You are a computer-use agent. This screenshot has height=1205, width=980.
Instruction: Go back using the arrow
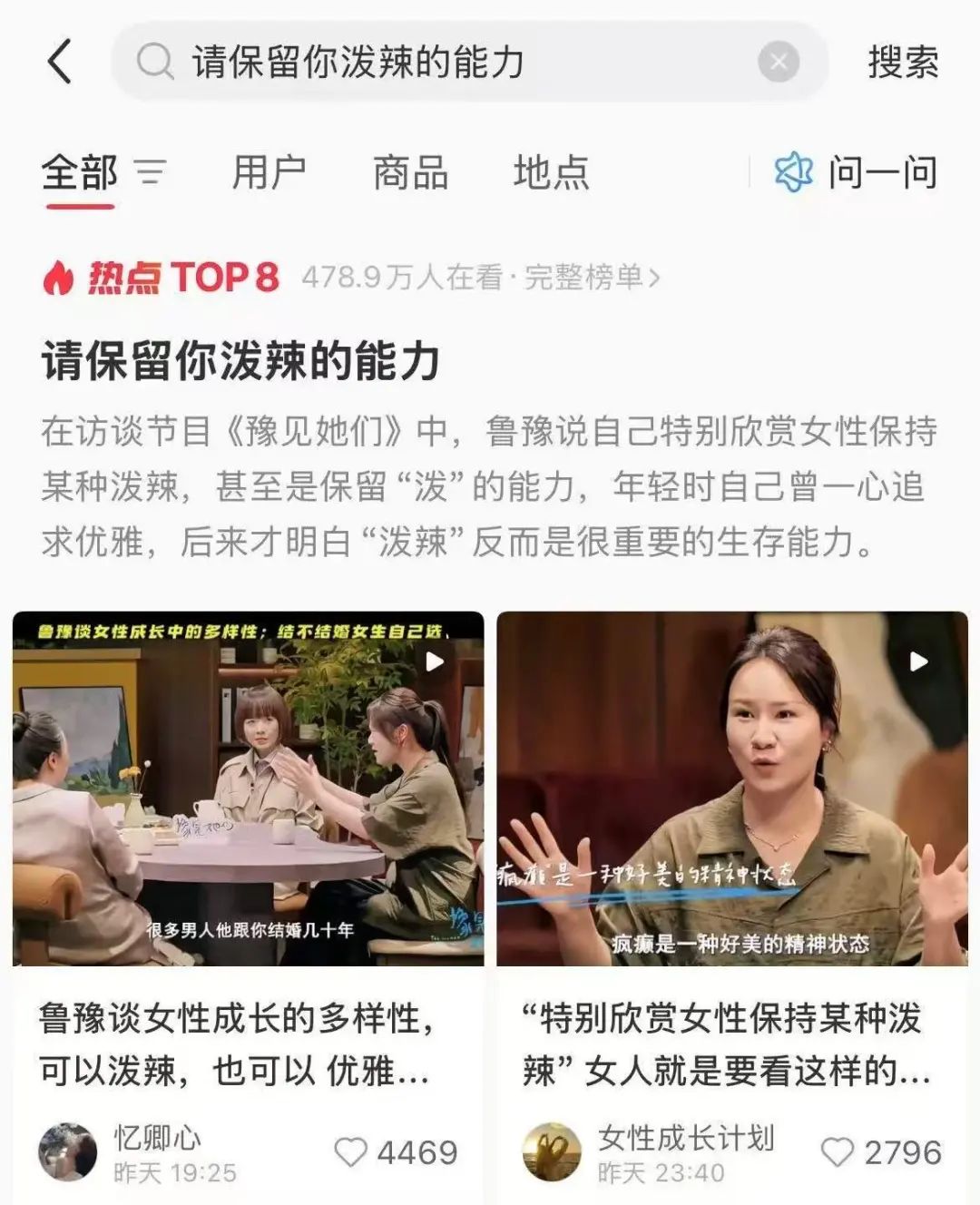(59, 62)
